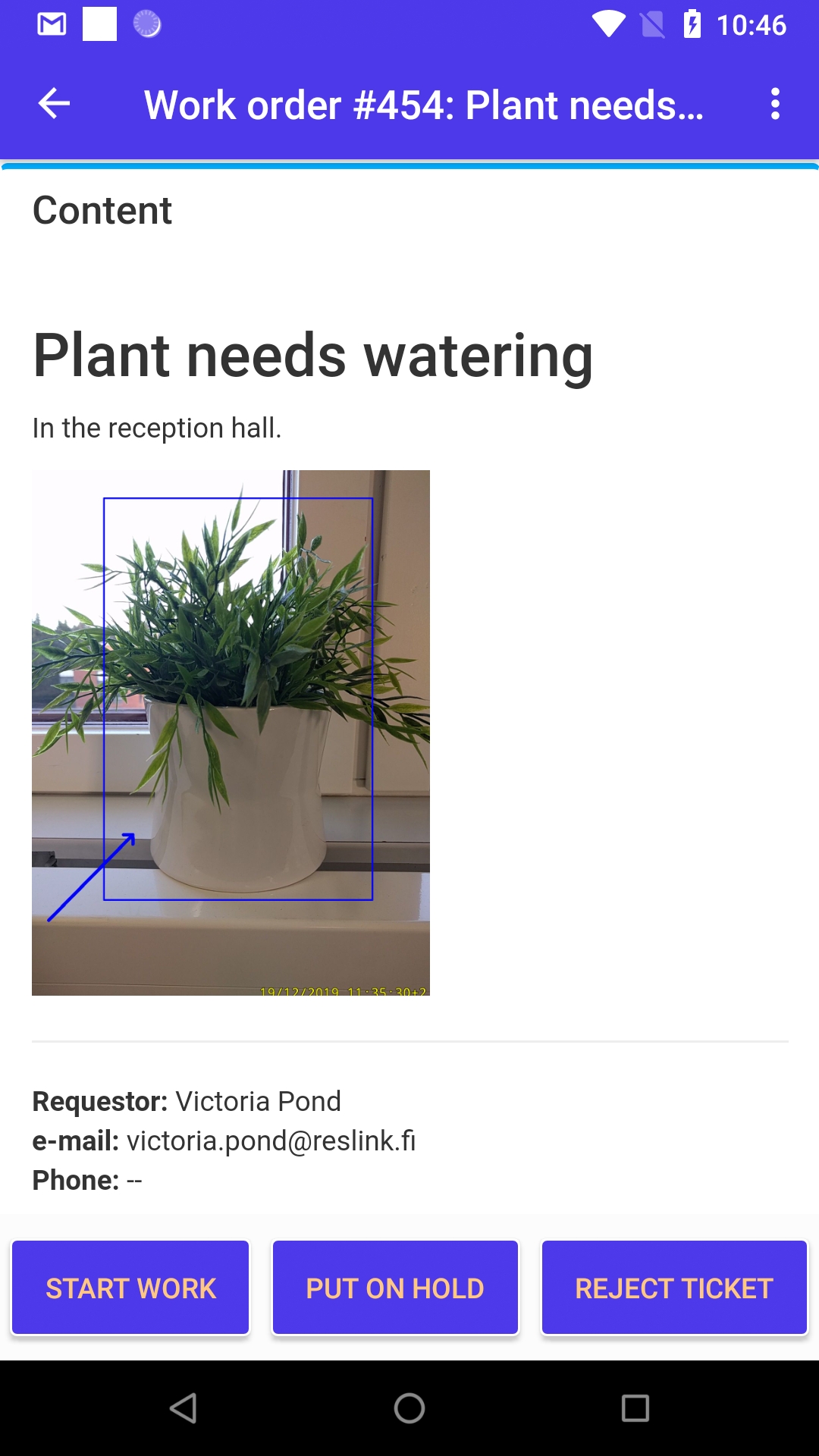The image size is (819, 1456).
Task: Tap the Start Work button
Action: point(130,1288)
